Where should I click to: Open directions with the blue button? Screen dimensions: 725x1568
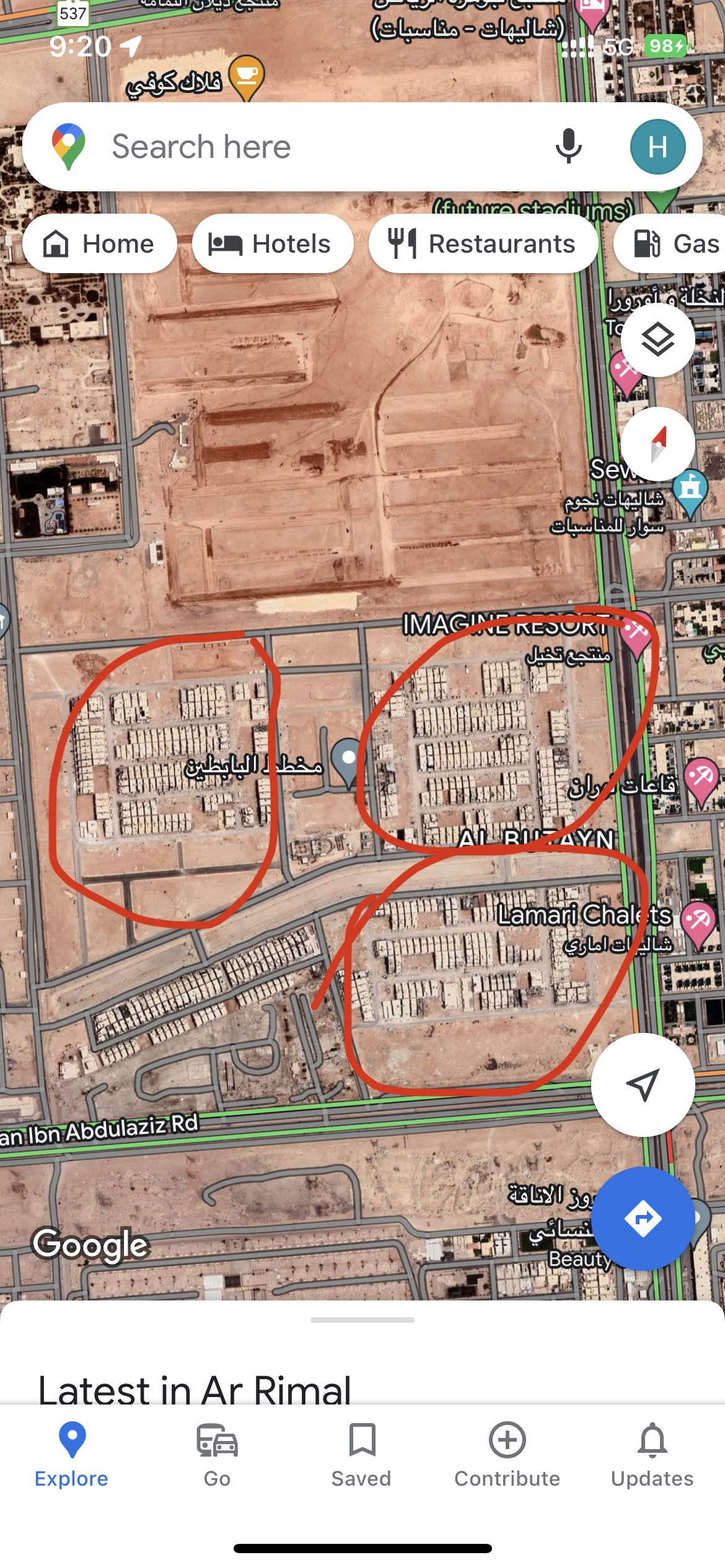click(x=643, y=1218)
